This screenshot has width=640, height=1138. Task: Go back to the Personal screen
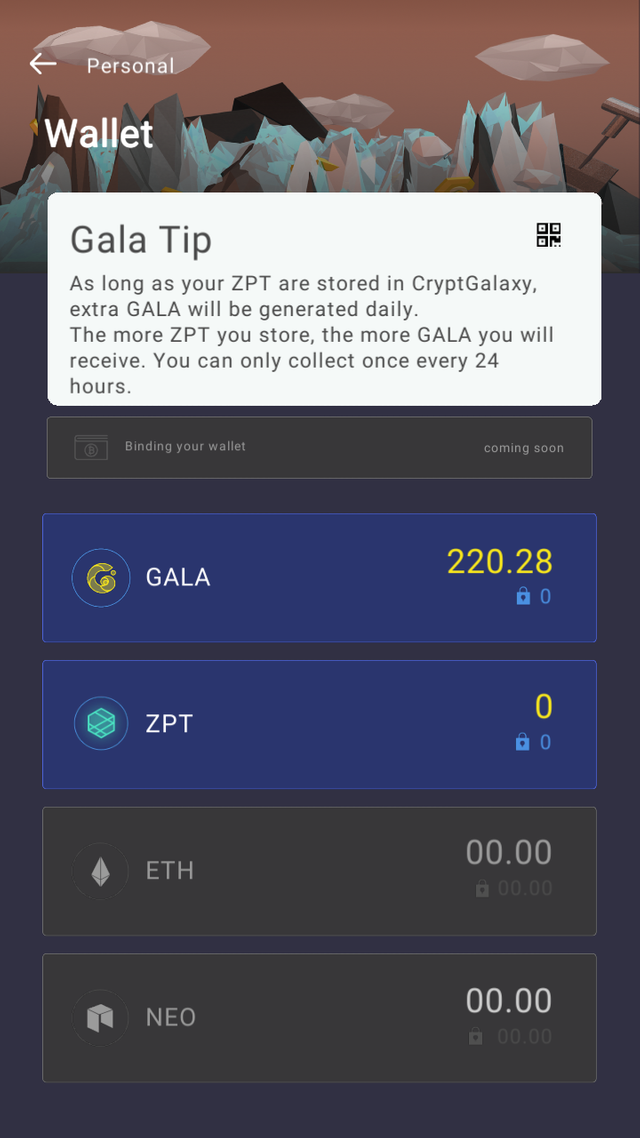[43, 65]
